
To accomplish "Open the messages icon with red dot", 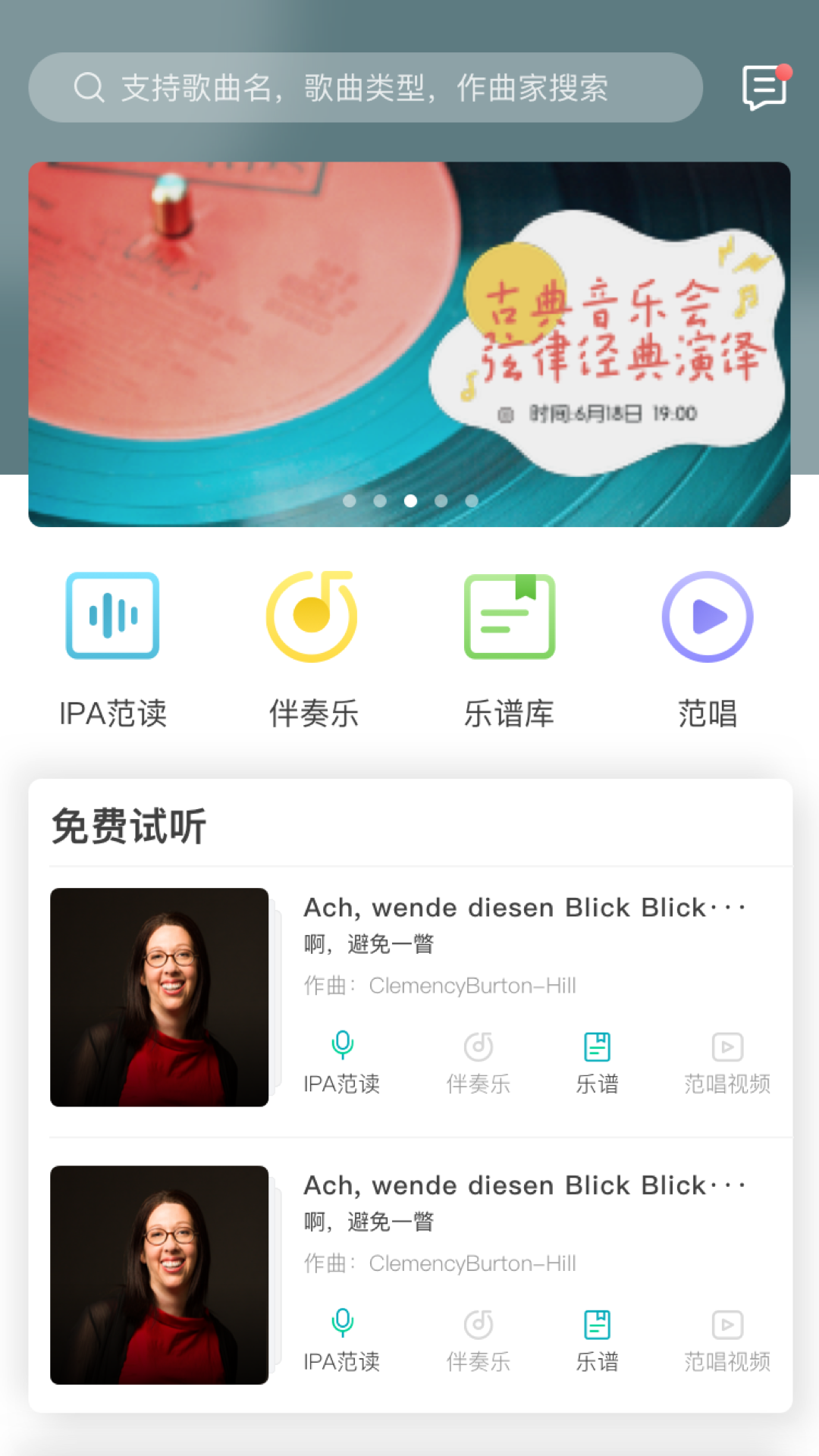I will 764,87.
